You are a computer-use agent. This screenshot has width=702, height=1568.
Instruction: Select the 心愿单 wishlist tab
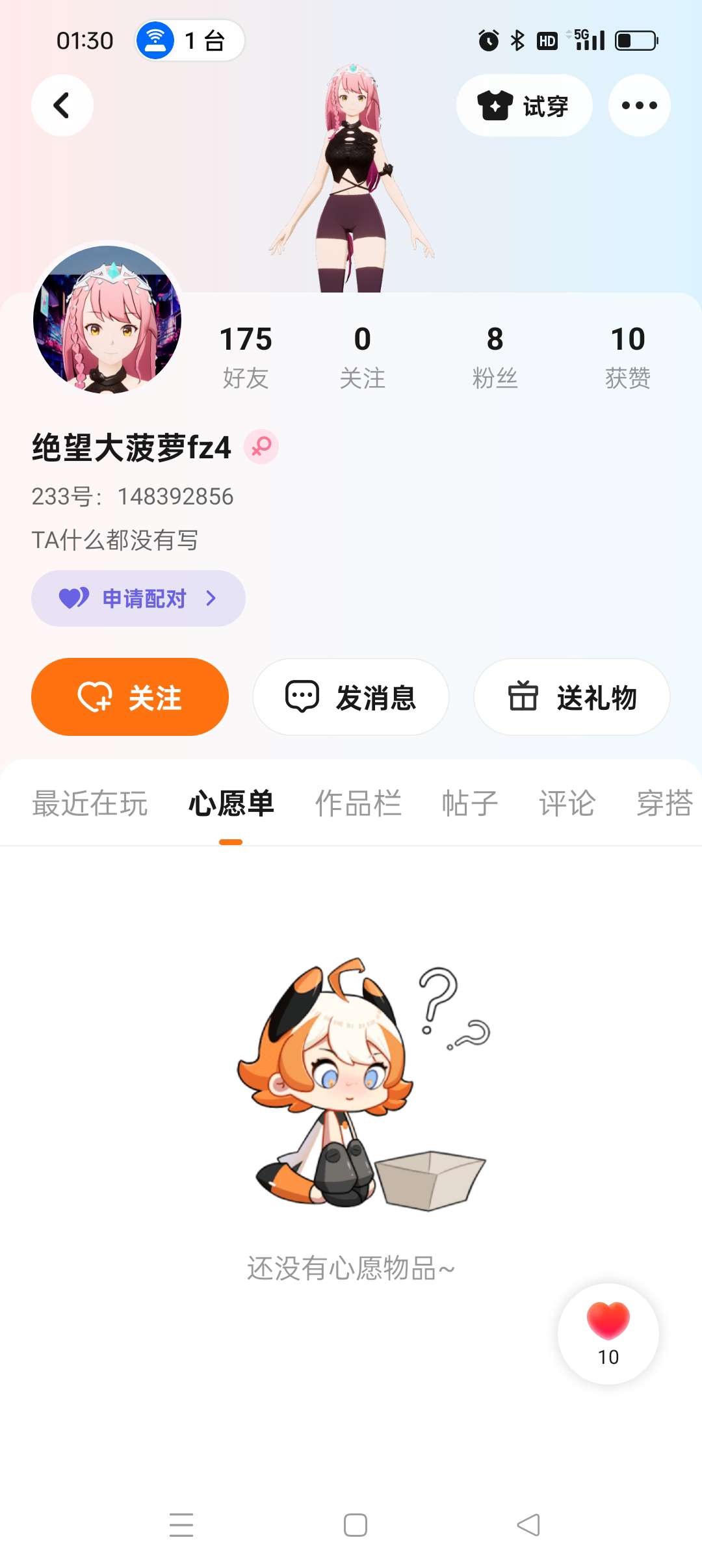[x=231, y=804]
